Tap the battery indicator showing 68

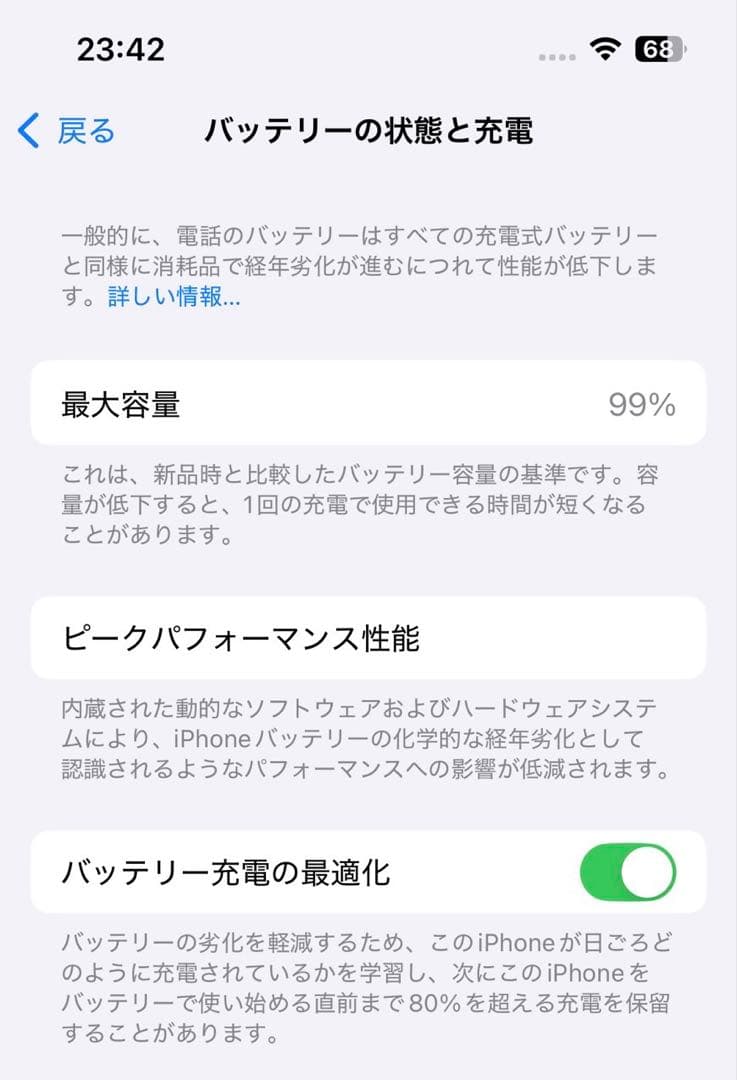tap(660, 44)
